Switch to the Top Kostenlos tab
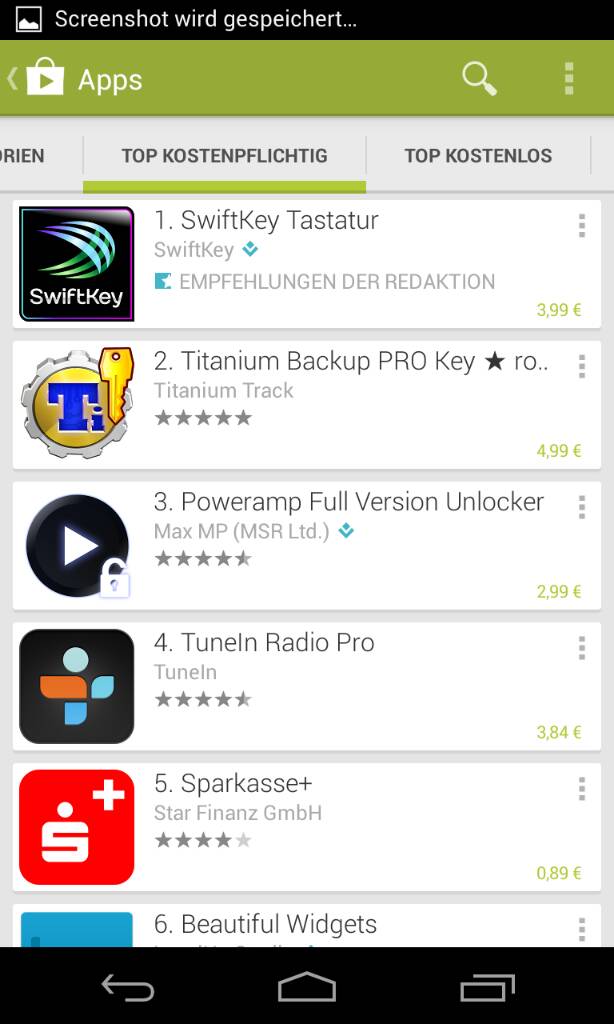 (x=478, y=155)
